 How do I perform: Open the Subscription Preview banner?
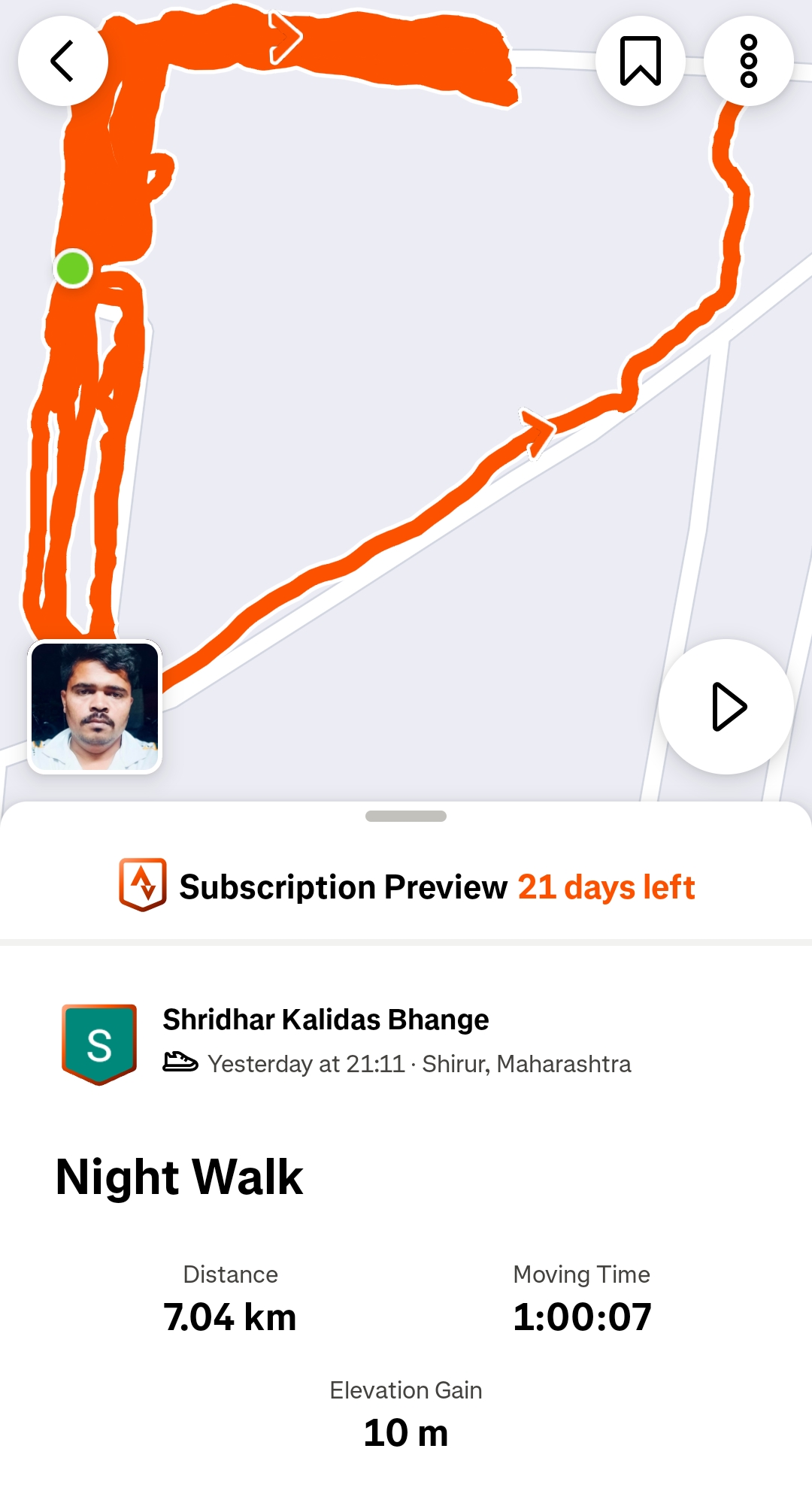pos(406,886)
